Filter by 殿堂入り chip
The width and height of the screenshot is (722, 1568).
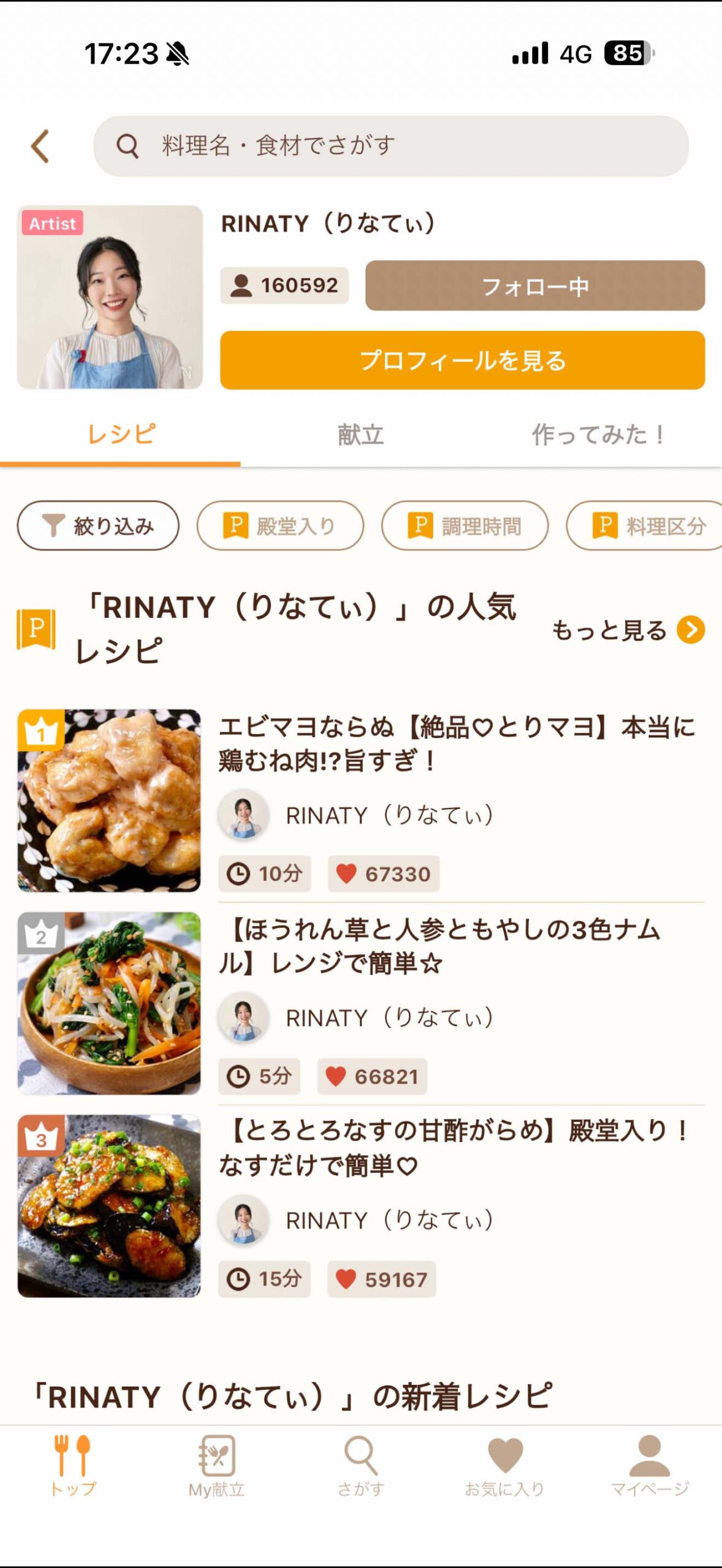click(x=280, y=526)
